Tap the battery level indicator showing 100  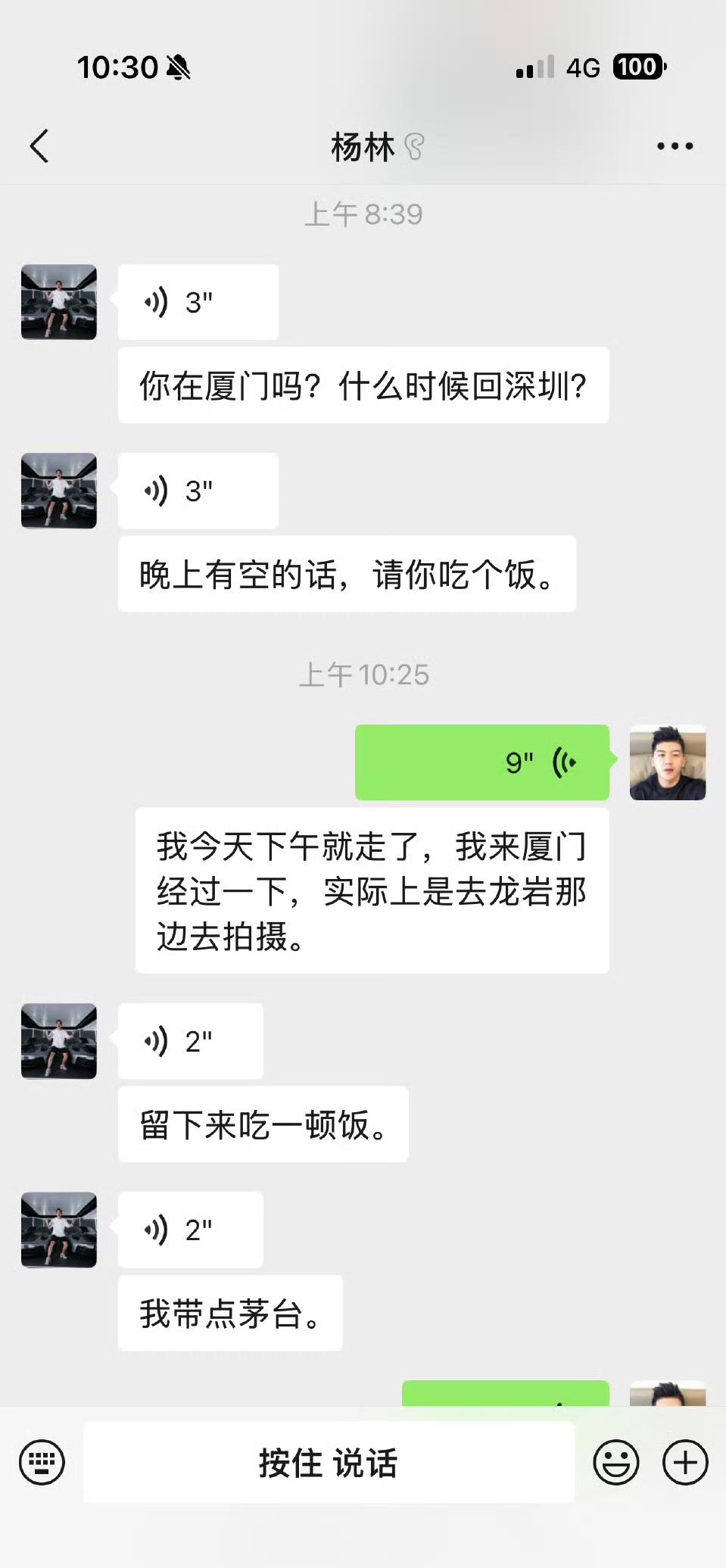click(637, 68)
